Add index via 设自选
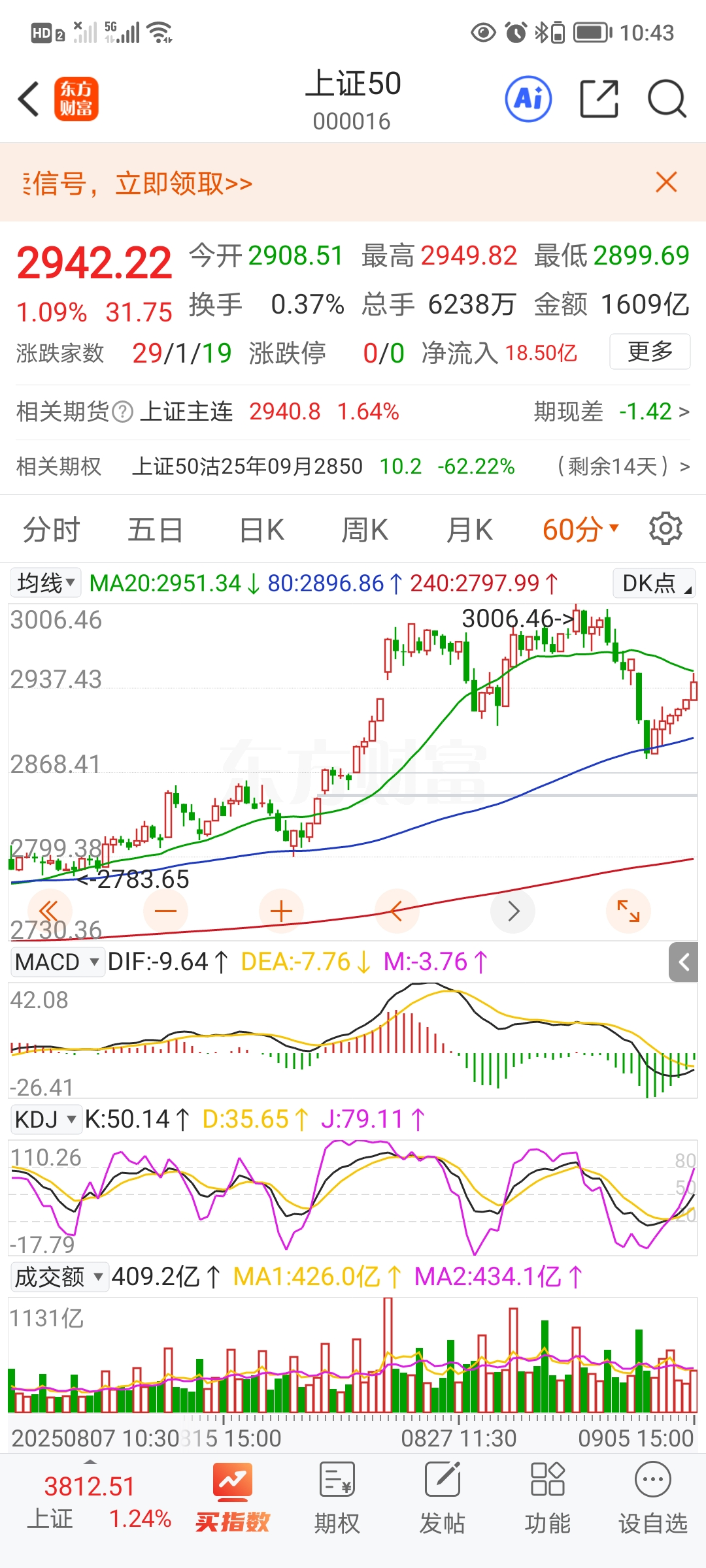This screenshot has height=1568, width=706. (652, 1499)
